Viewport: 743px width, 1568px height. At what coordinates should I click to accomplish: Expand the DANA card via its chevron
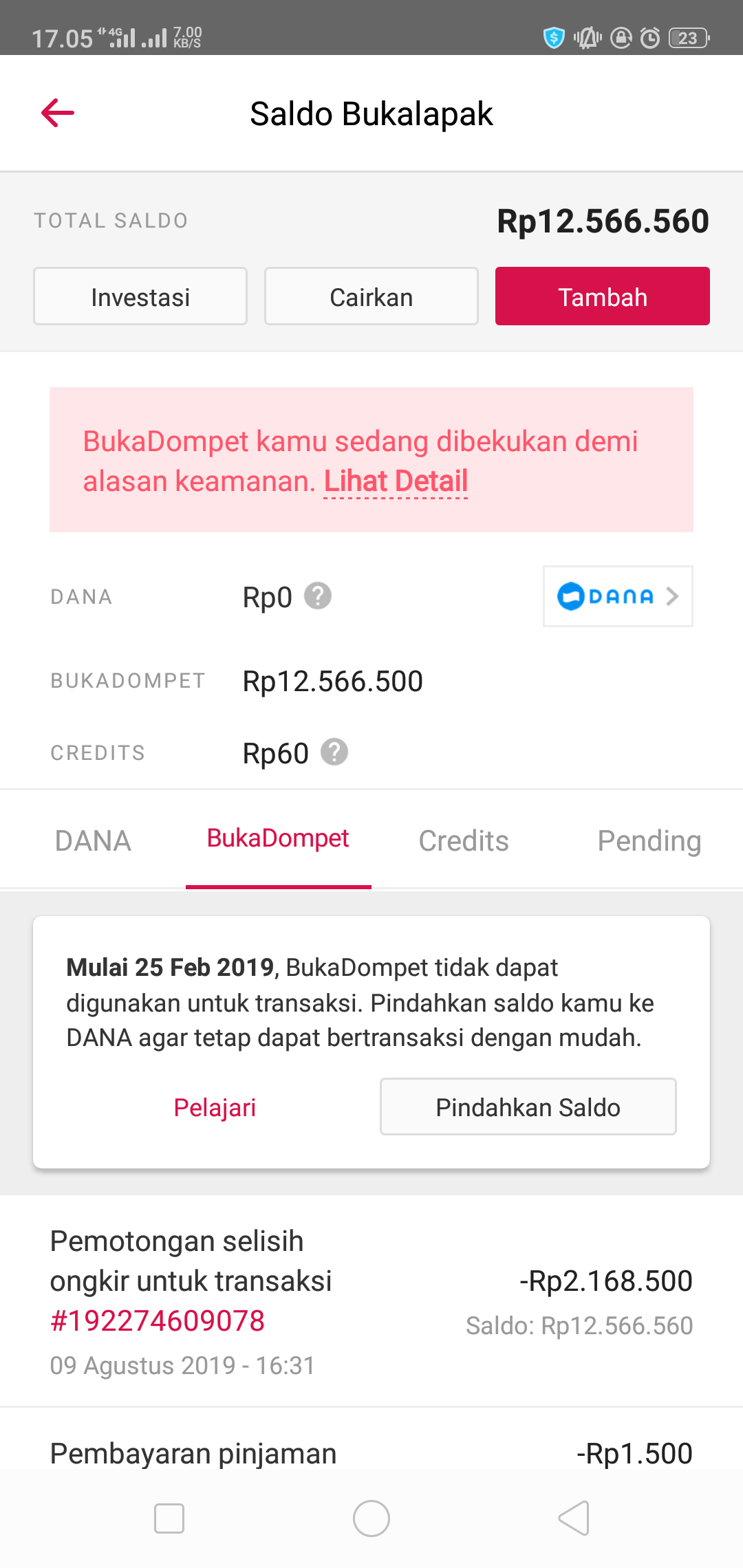point(672,596)
